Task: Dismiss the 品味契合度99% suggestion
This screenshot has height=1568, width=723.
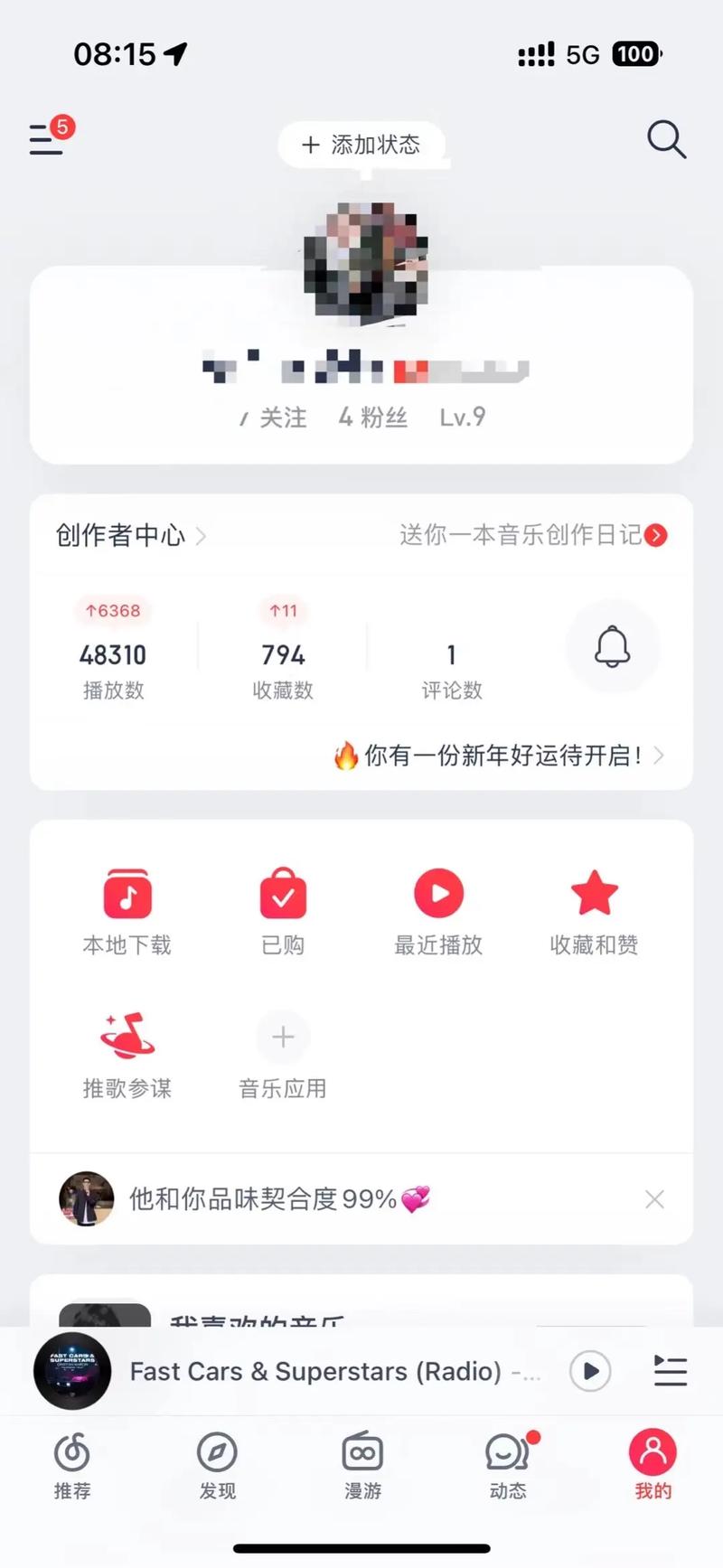Action: pyautogui.click(x=654, y=1199)
